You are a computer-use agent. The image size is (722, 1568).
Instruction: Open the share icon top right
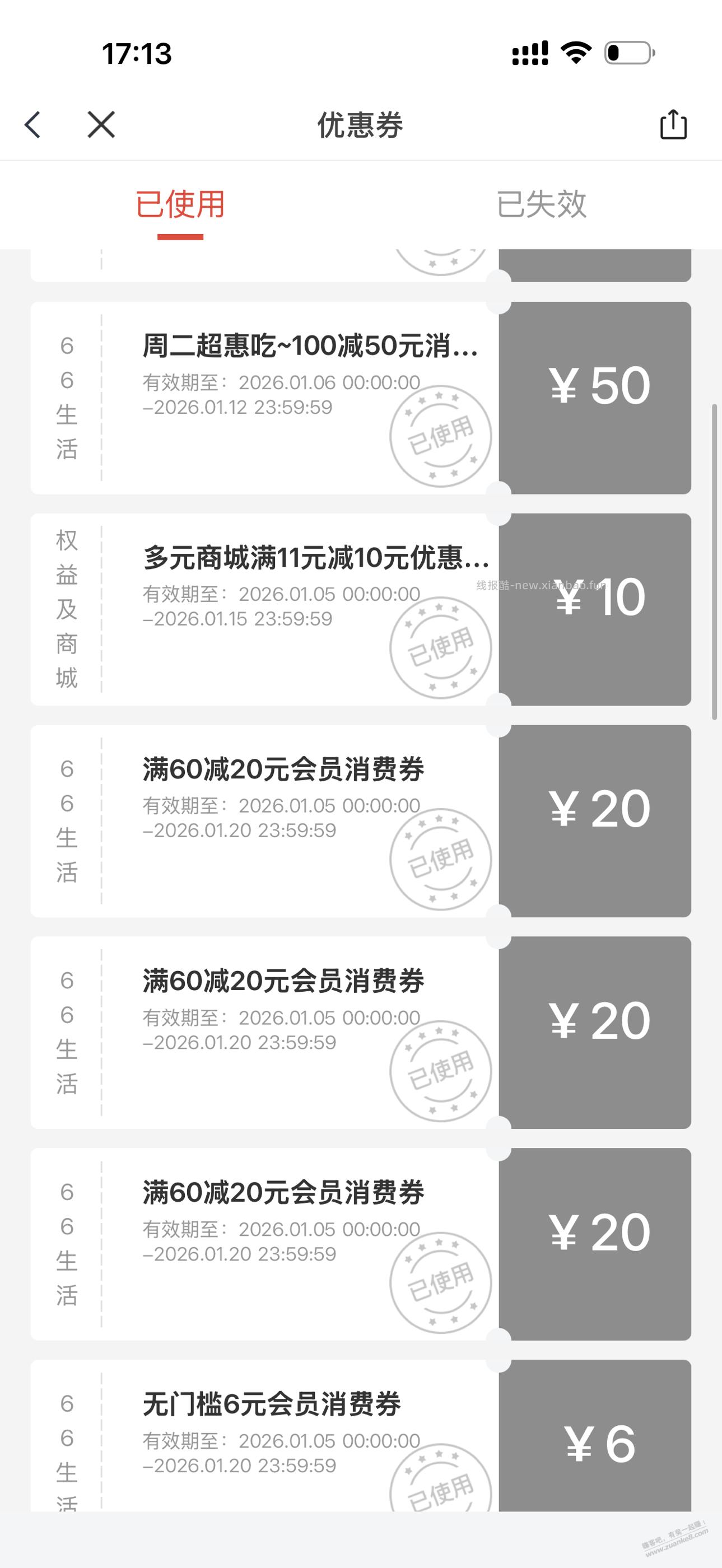click(672, 125)
